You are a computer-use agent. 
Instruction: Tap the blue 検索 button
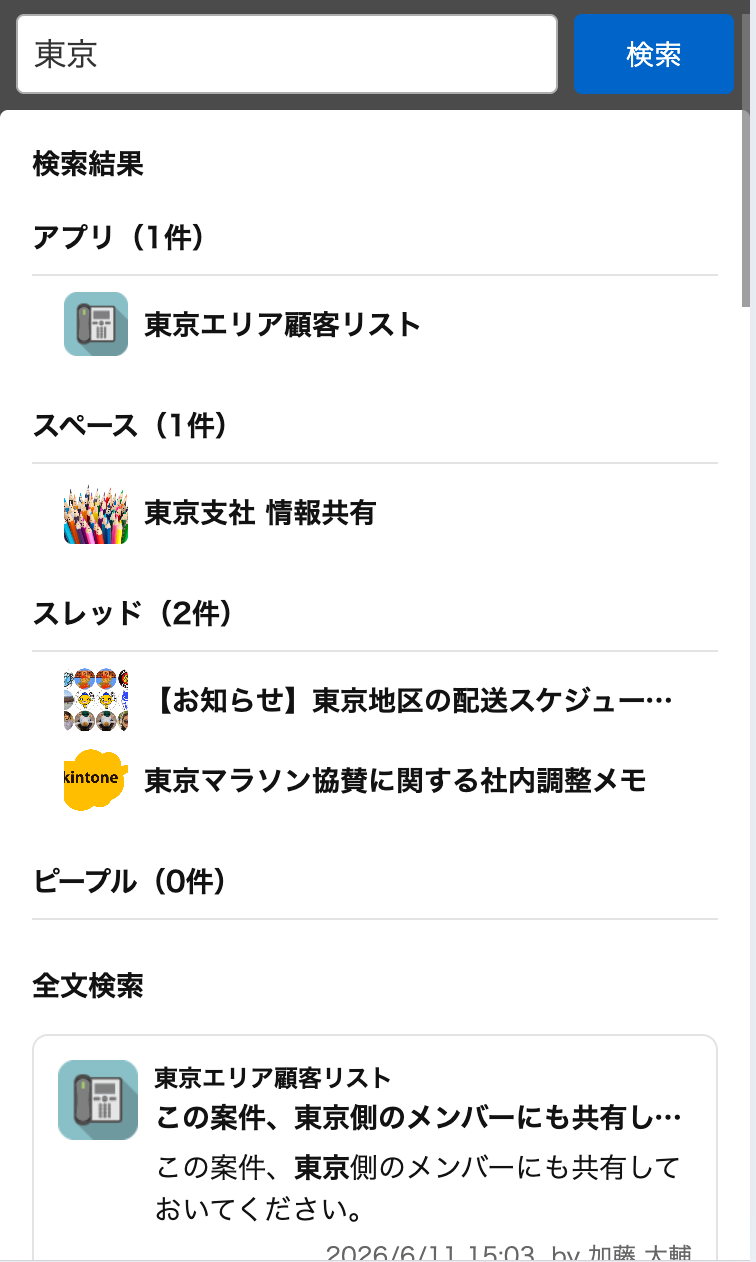[x=654, y=54]
